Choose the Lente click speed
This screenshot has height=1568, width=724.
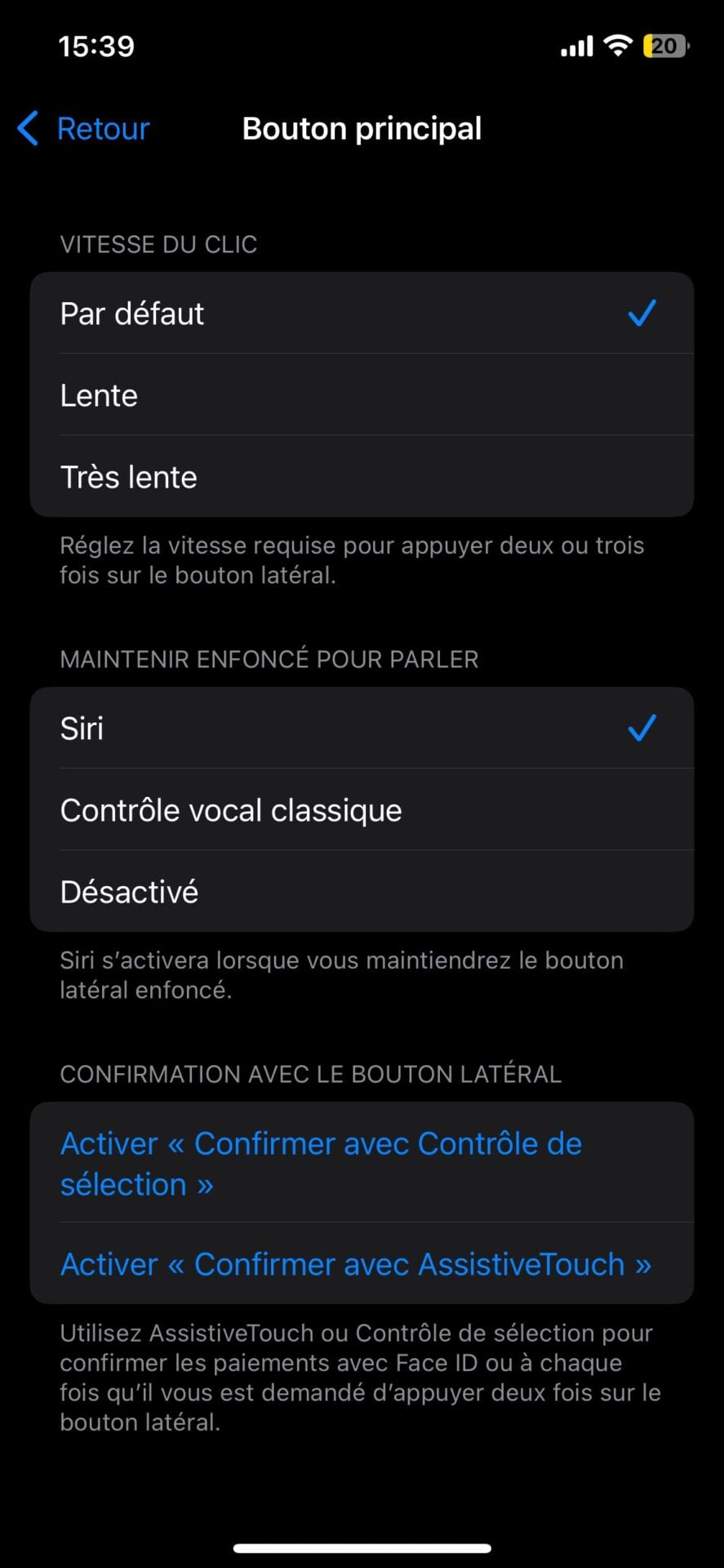coord(362,395)
